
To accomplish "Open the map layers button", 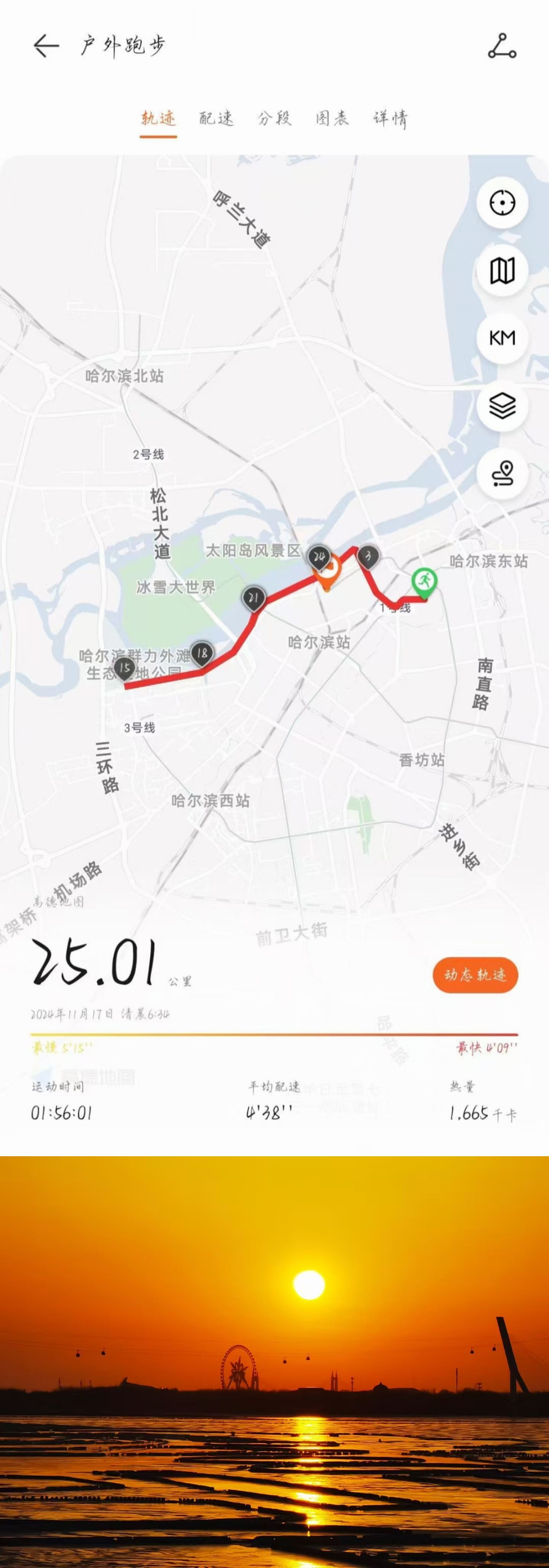I will coord(502,405).
